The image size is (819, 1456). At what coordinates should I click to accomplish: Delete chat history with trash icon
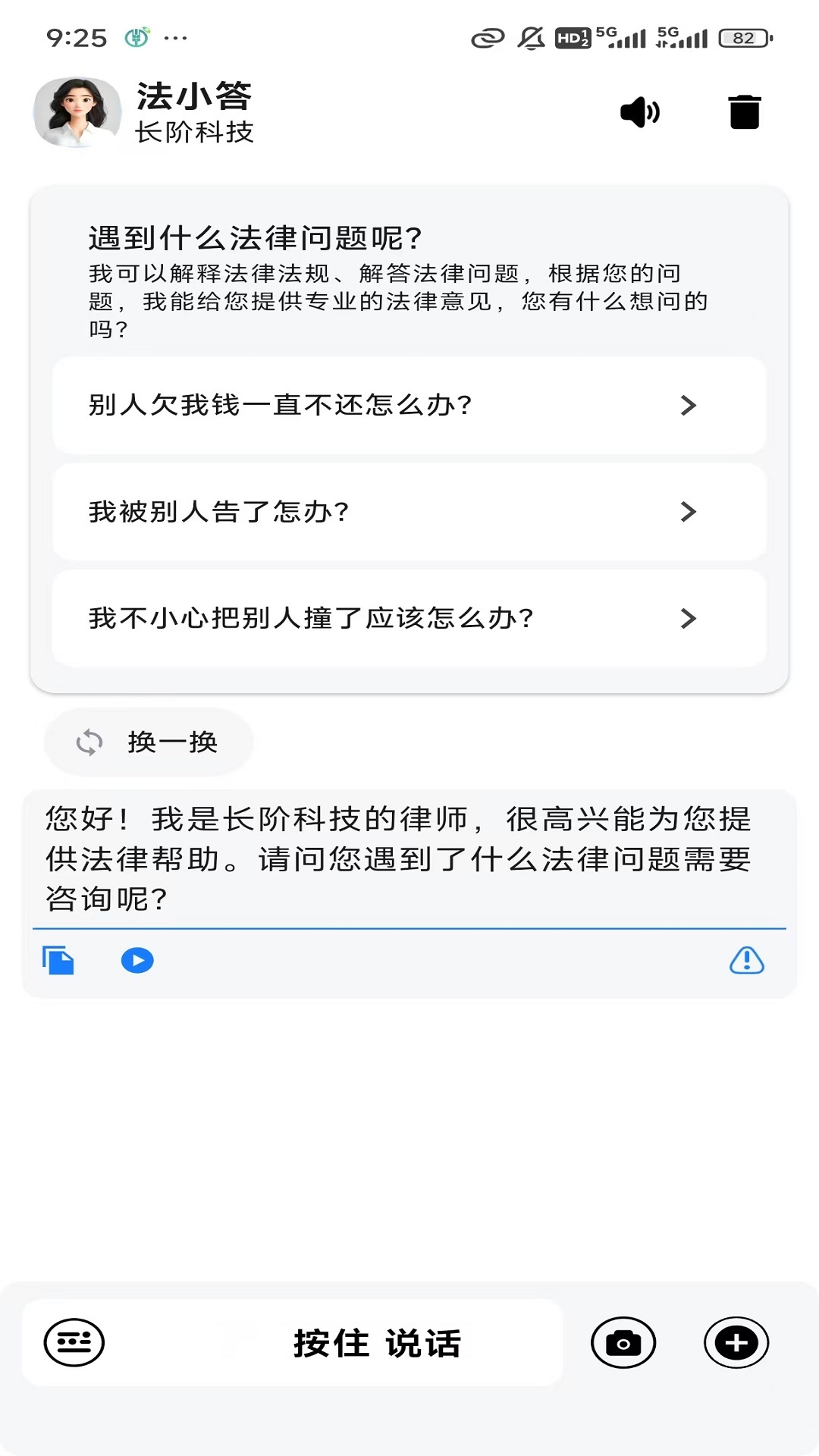tap(745, 112)
